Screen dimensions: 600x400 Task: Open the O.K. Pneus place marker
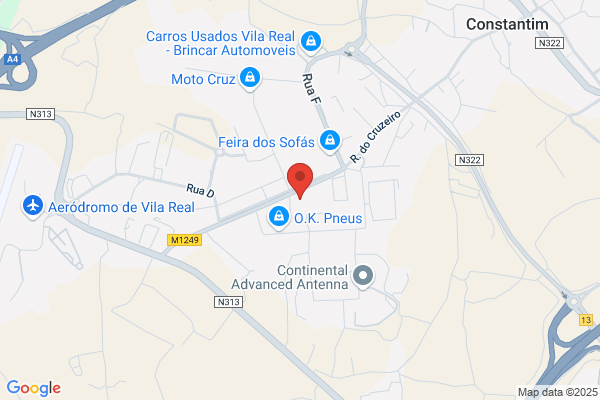point(279,217)
